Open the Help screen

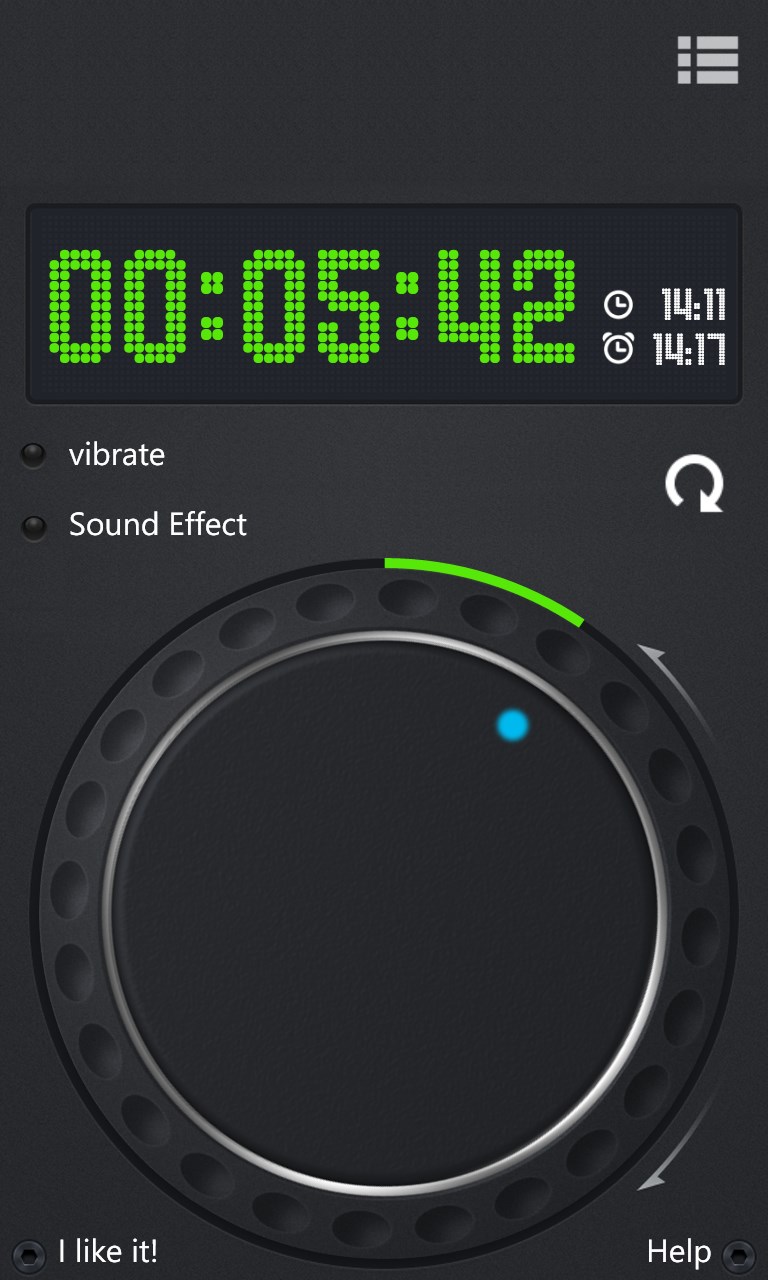(x=681, y=1251)
